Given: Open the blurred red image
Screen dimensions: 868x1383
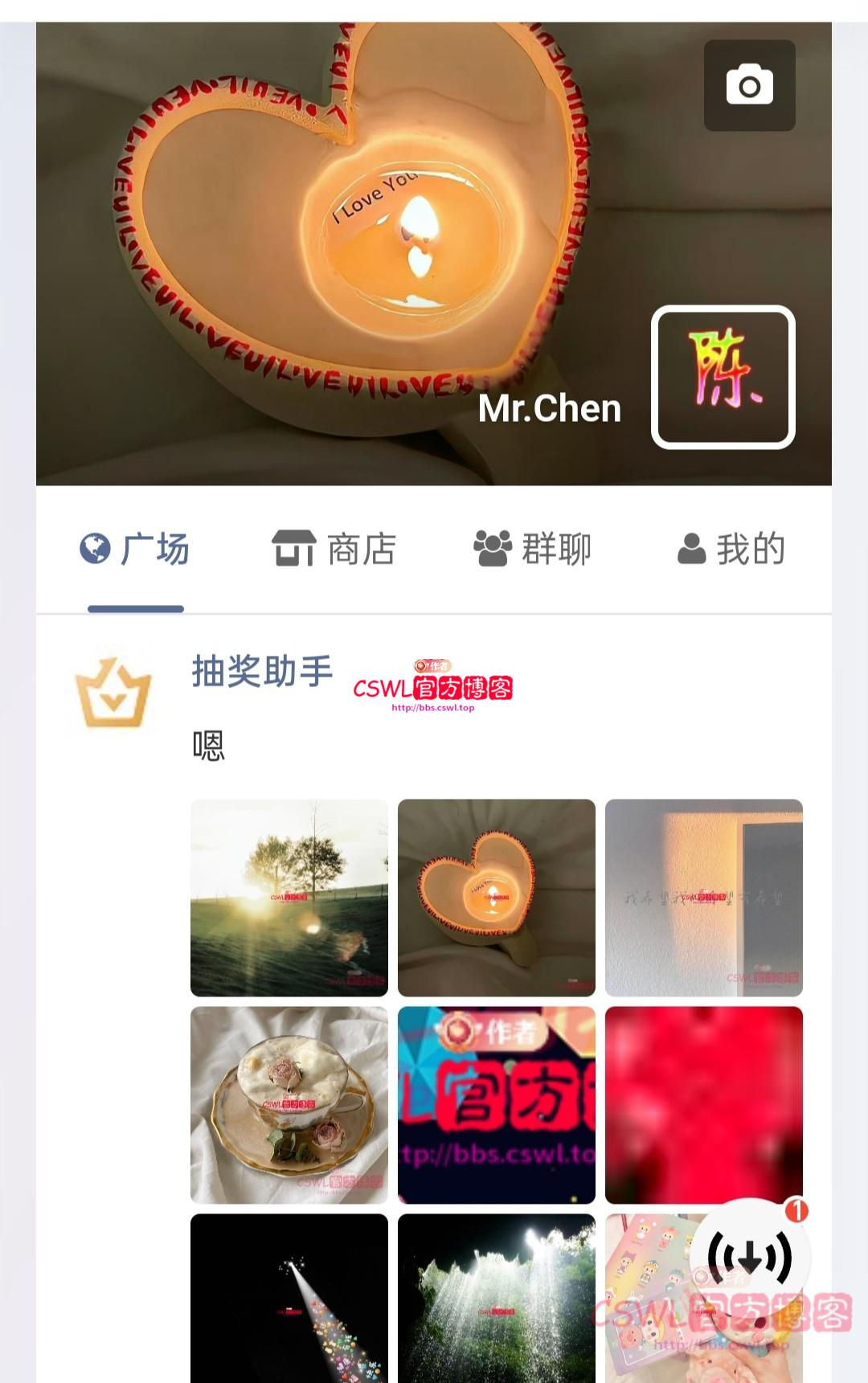Looking at the screenshot, I should point(703,1105).
